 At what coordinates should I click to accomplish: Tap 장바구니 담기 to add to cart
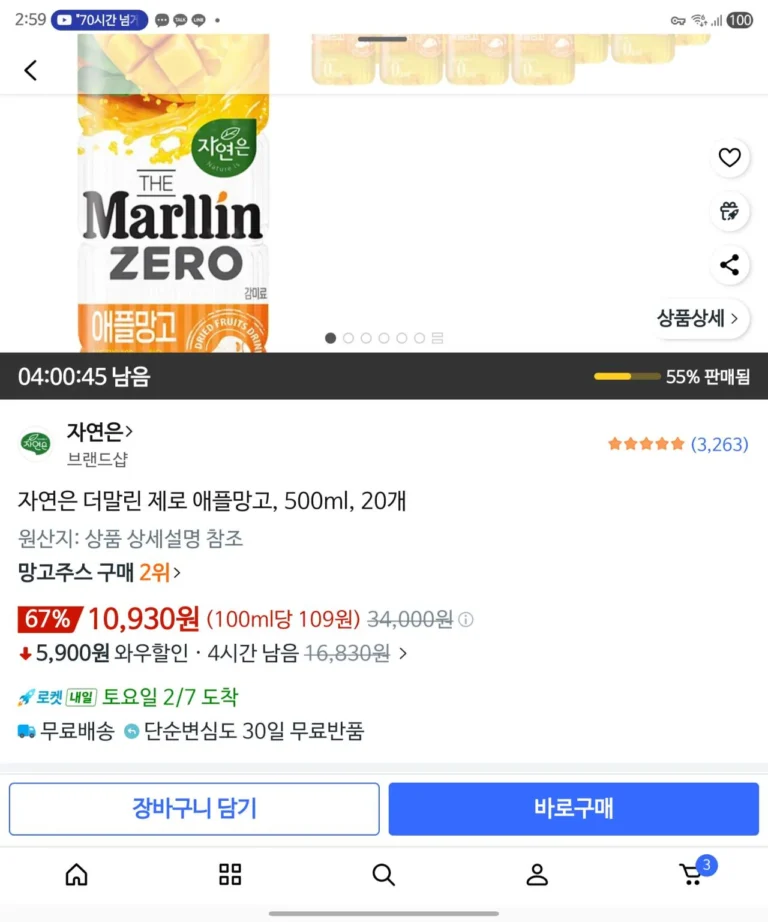coord(194,808)
